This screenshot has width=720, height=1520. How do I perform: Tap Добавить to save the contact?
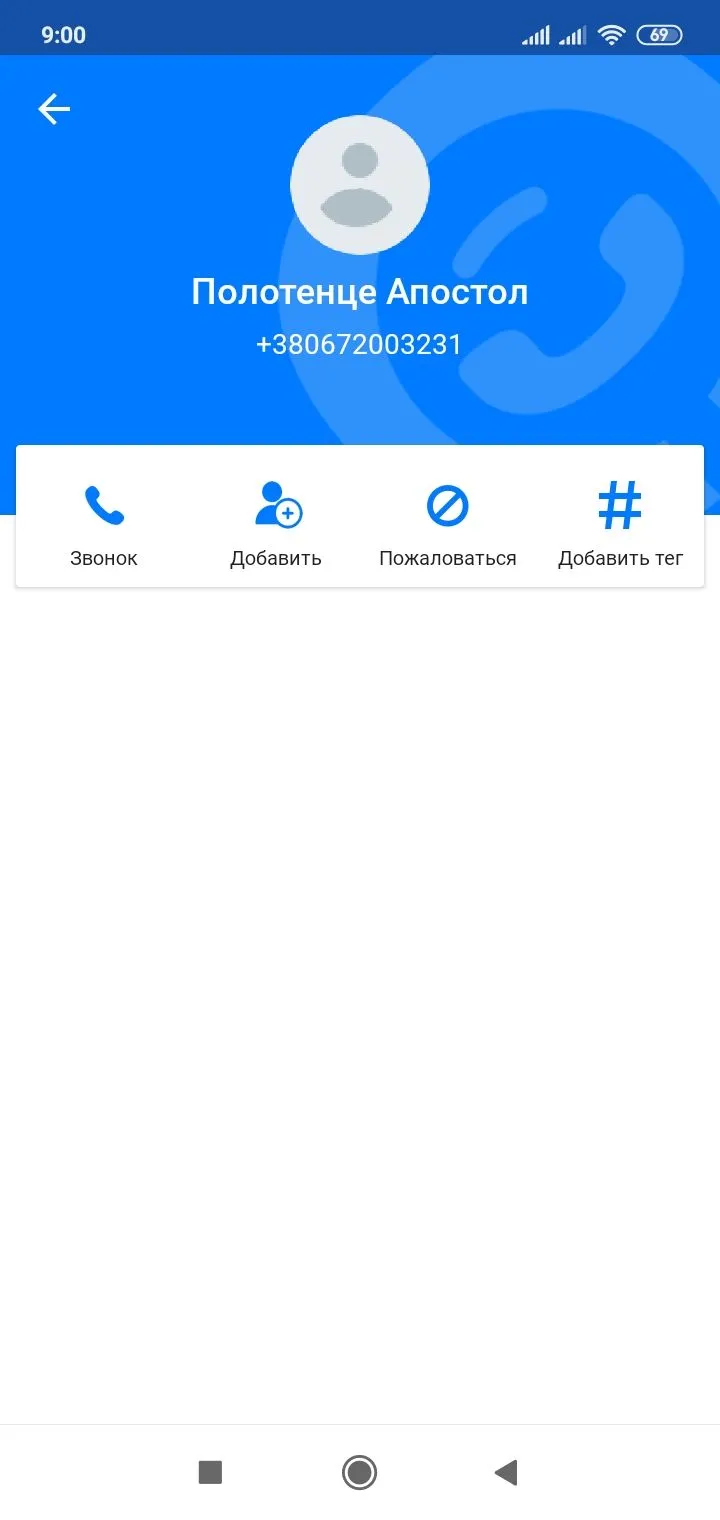pyautogui.click(x=276, y=523)
